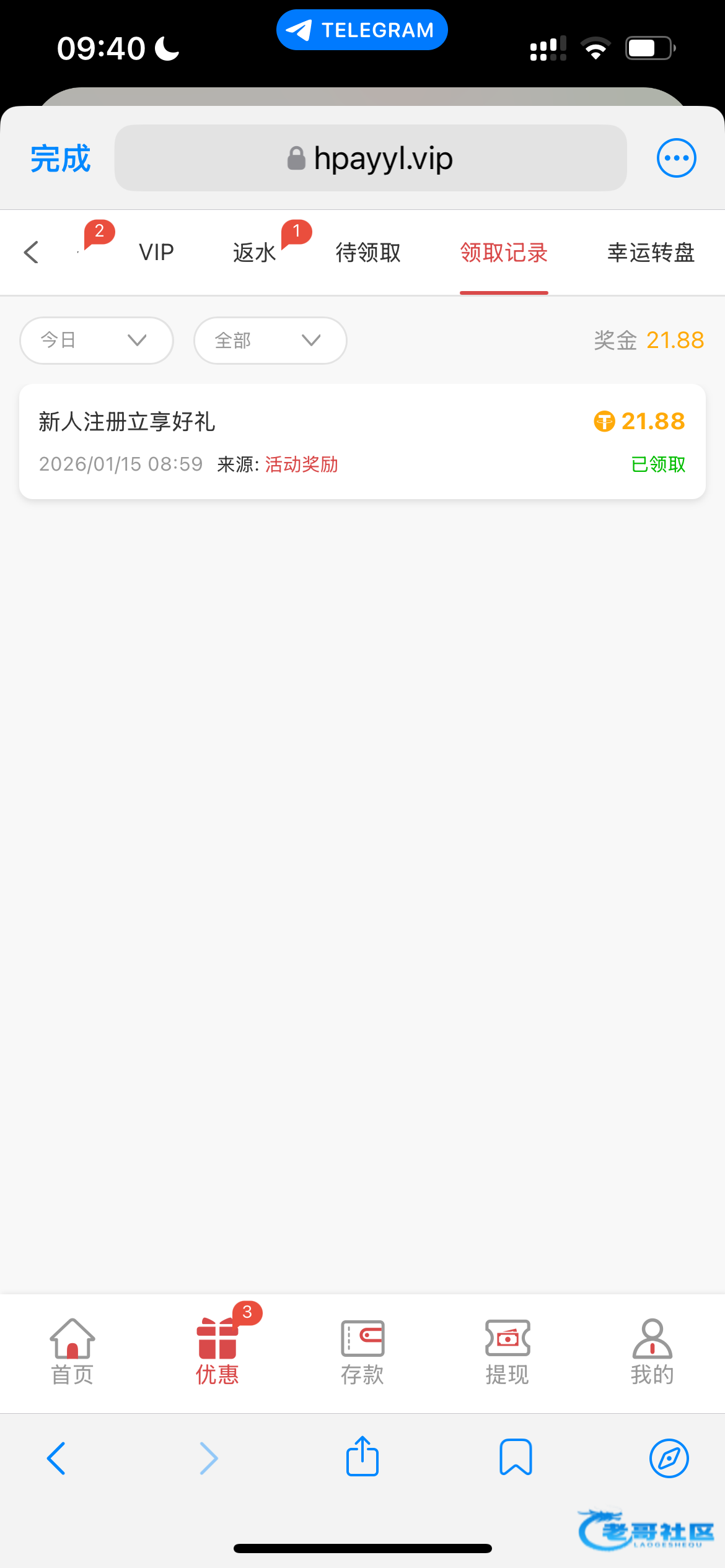Open 优惠 in the bottom navigation

(x=217, y=1351)
